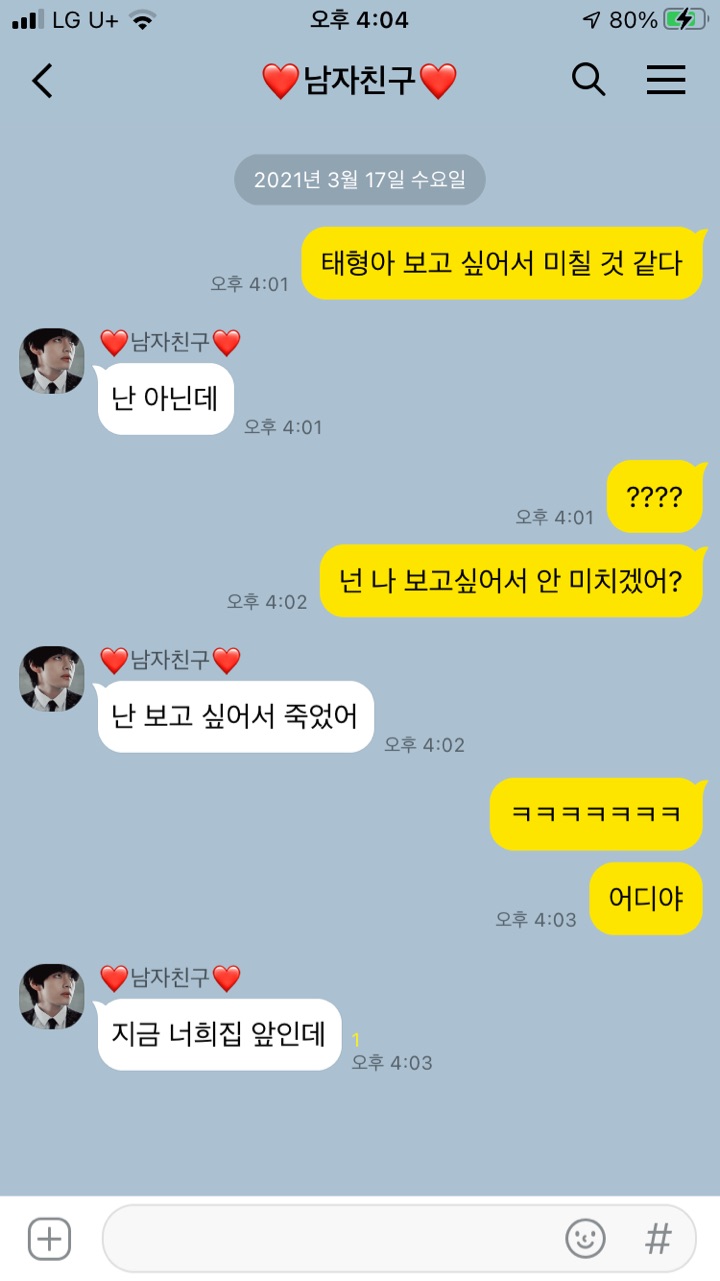Open the hashtag search button
The image size is (720, 1281).
coord(657,1239)
